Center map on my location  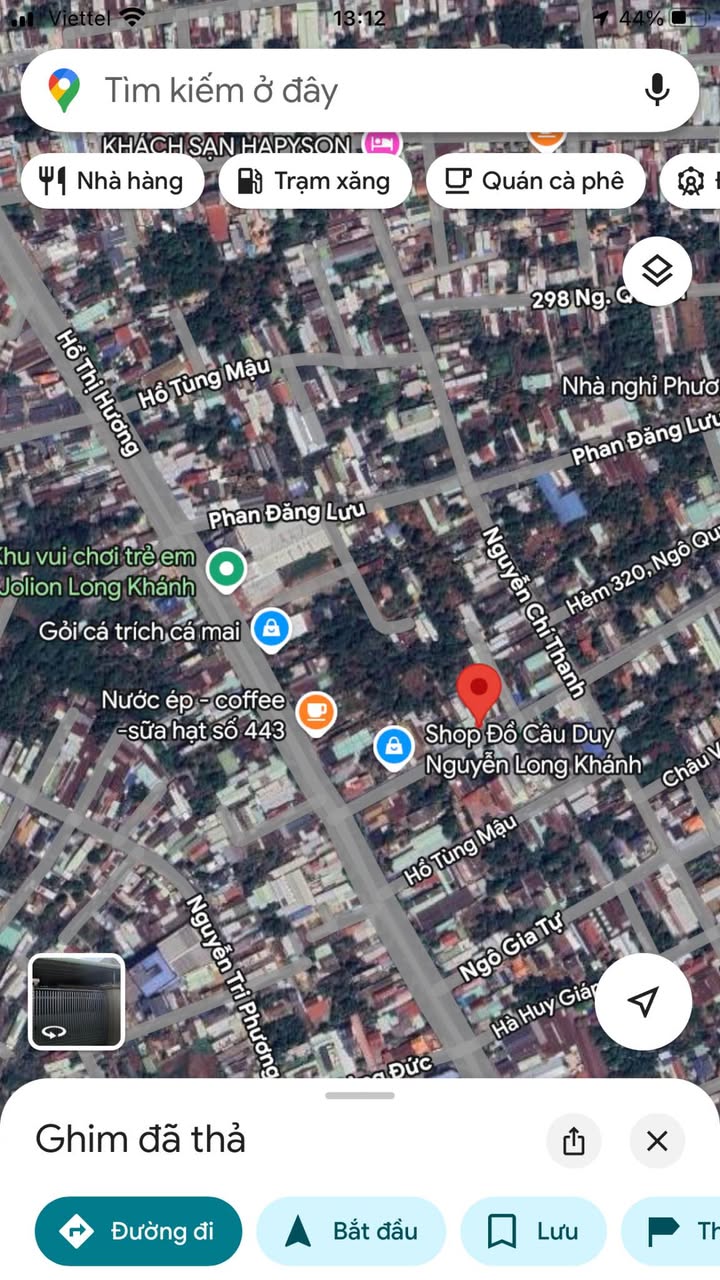(645, 1001)
